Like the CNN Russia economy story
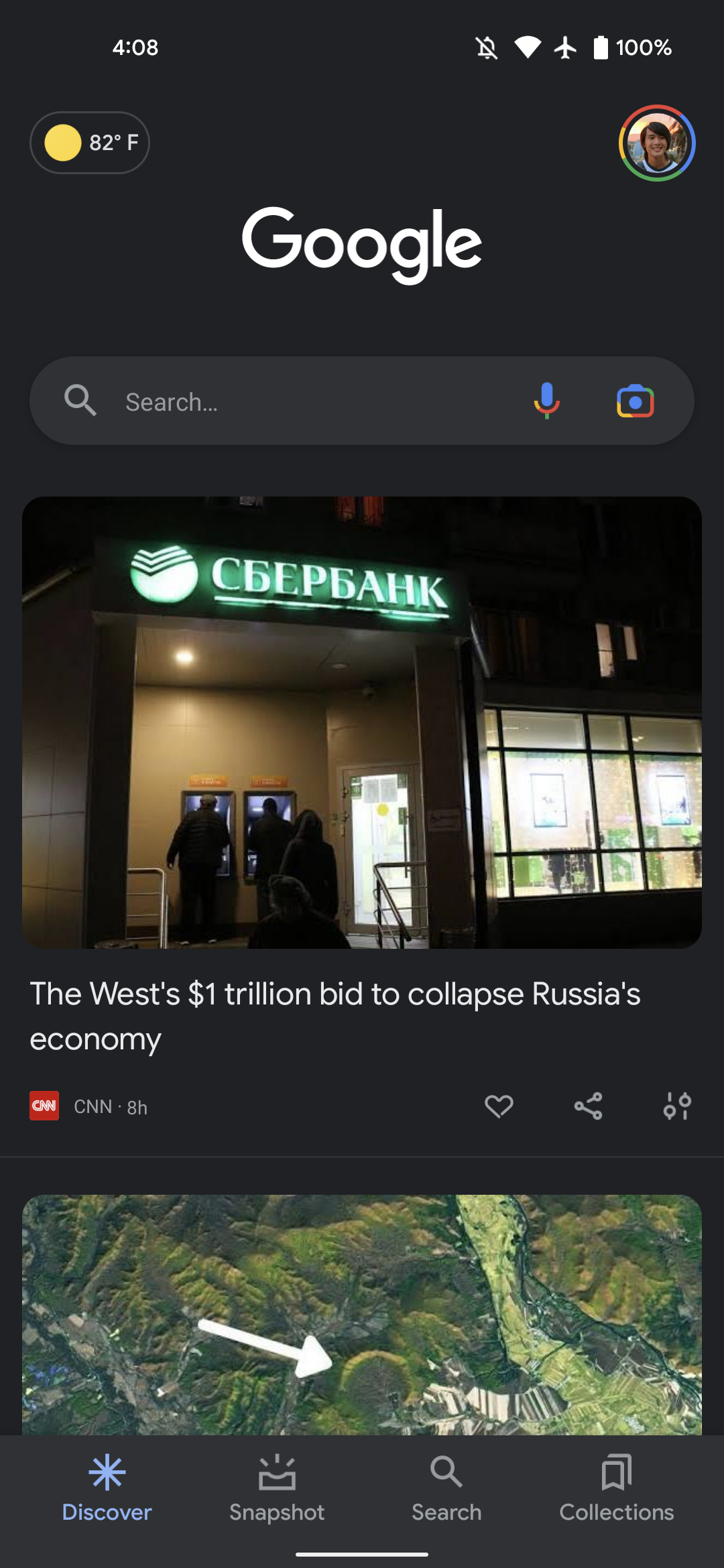 point(499,1106)
